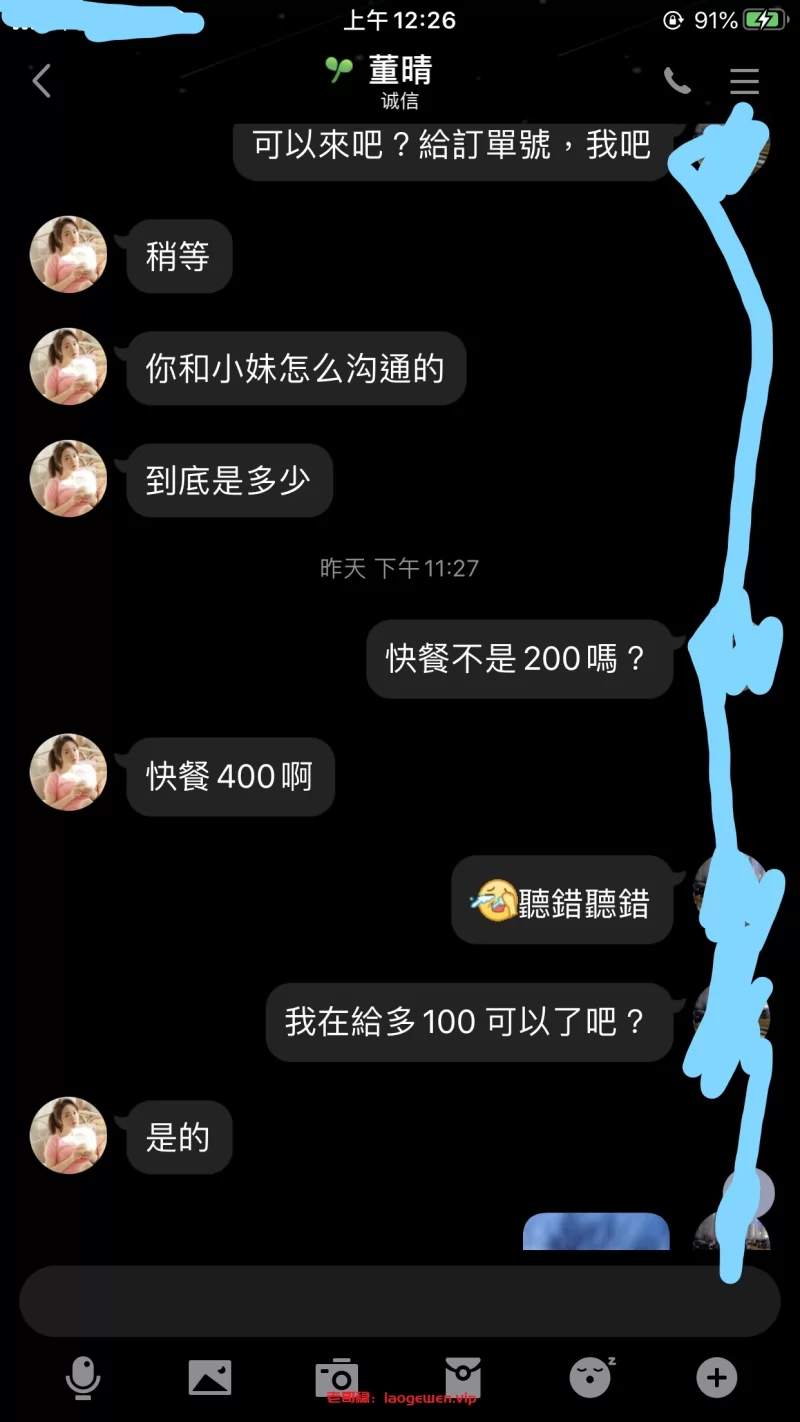The width and height of the screenshot is (800, 1422).
Task: Launch the camera to take a photo
Action: [x=337, y=1378]
